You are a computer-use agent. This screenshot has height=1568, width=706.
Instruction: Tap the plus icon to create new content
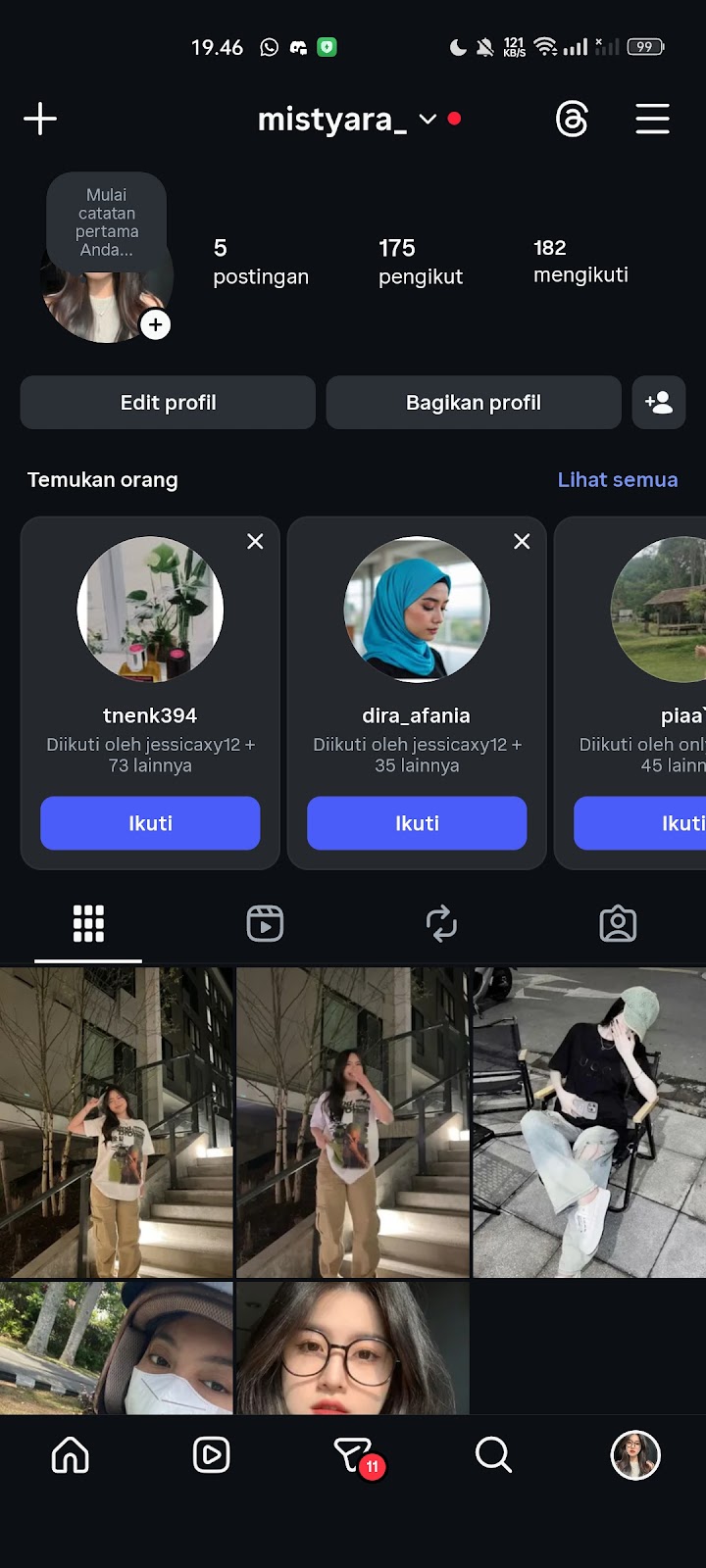coord(40,120)
